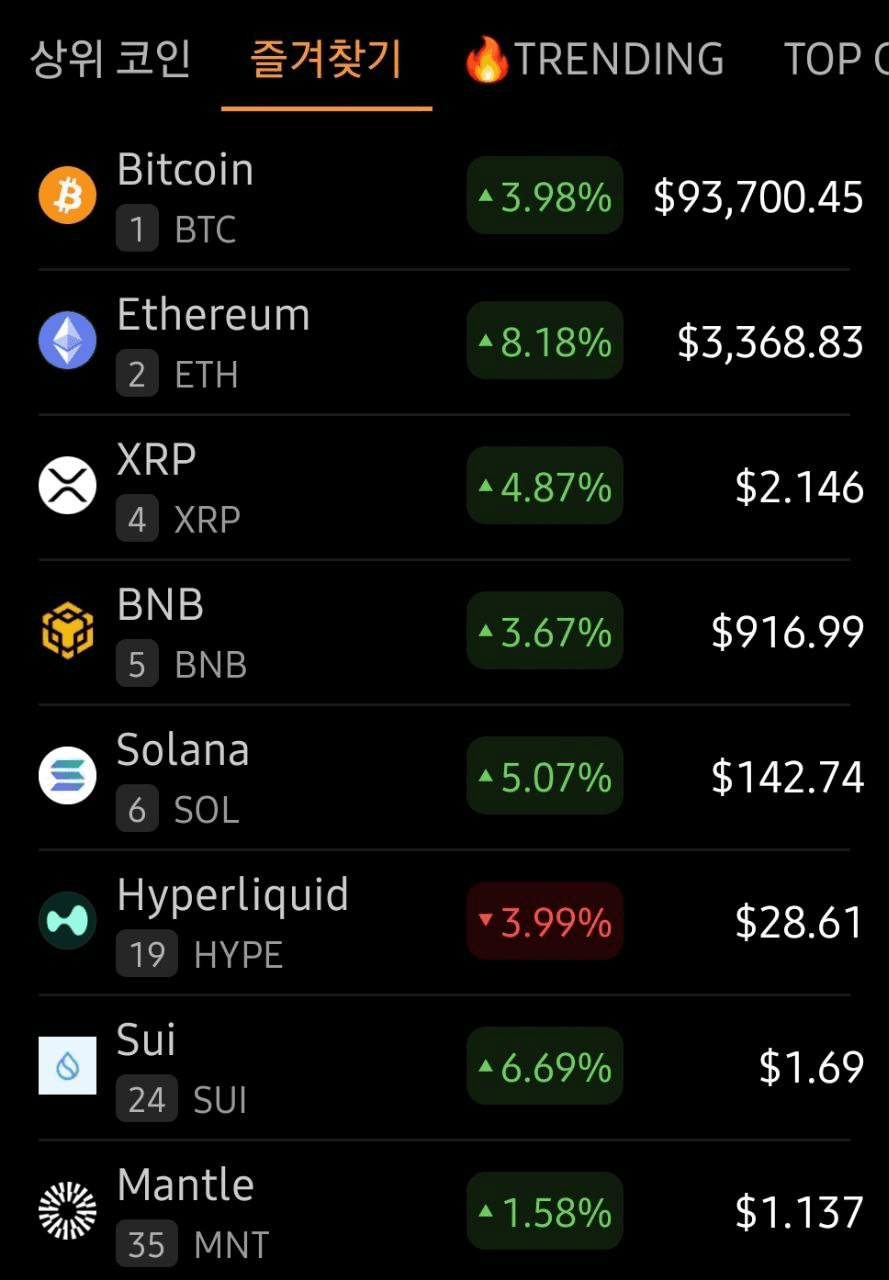Open the BNB coin row

click(444, 632)
